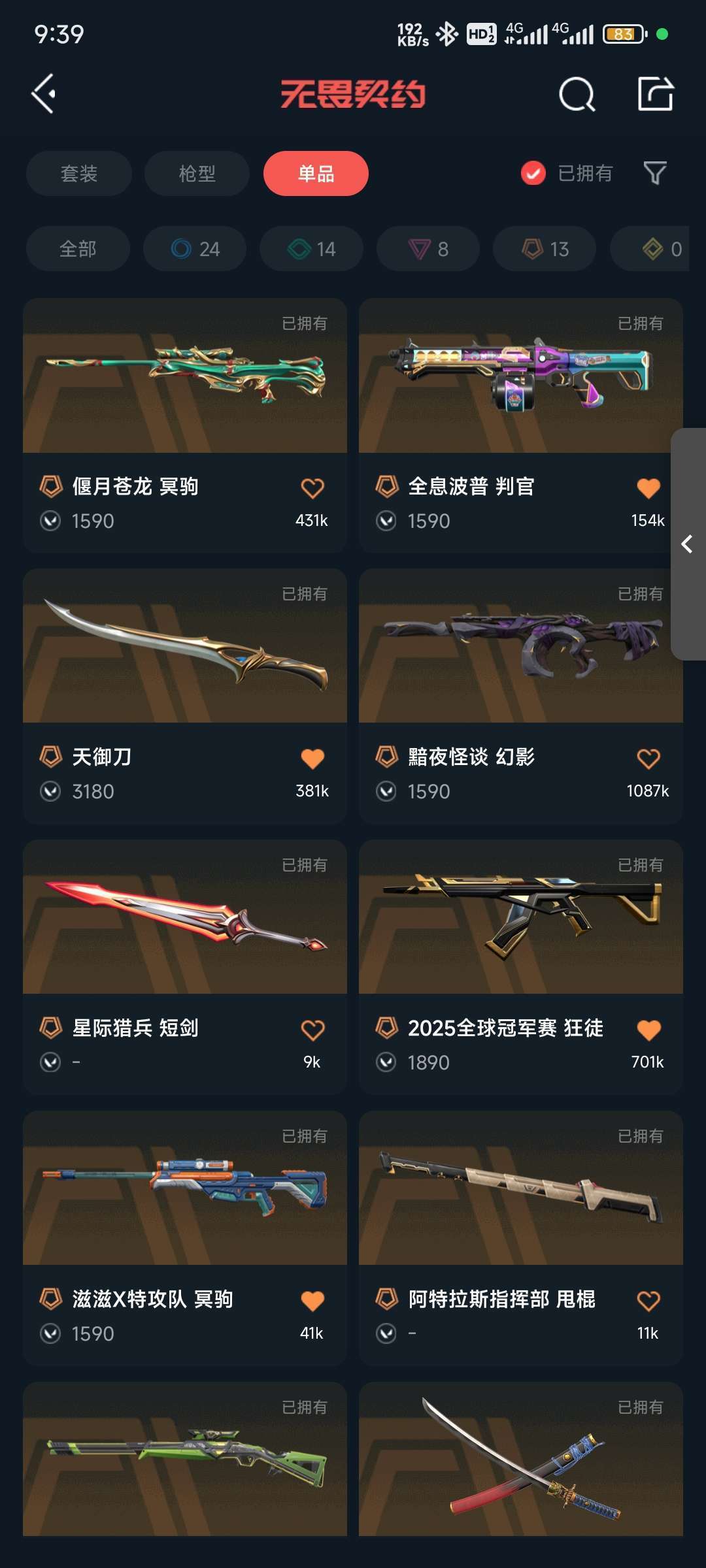Open the search icon in the header
The width and height of the screenshot is (706, 1568).
pos(577,94)
